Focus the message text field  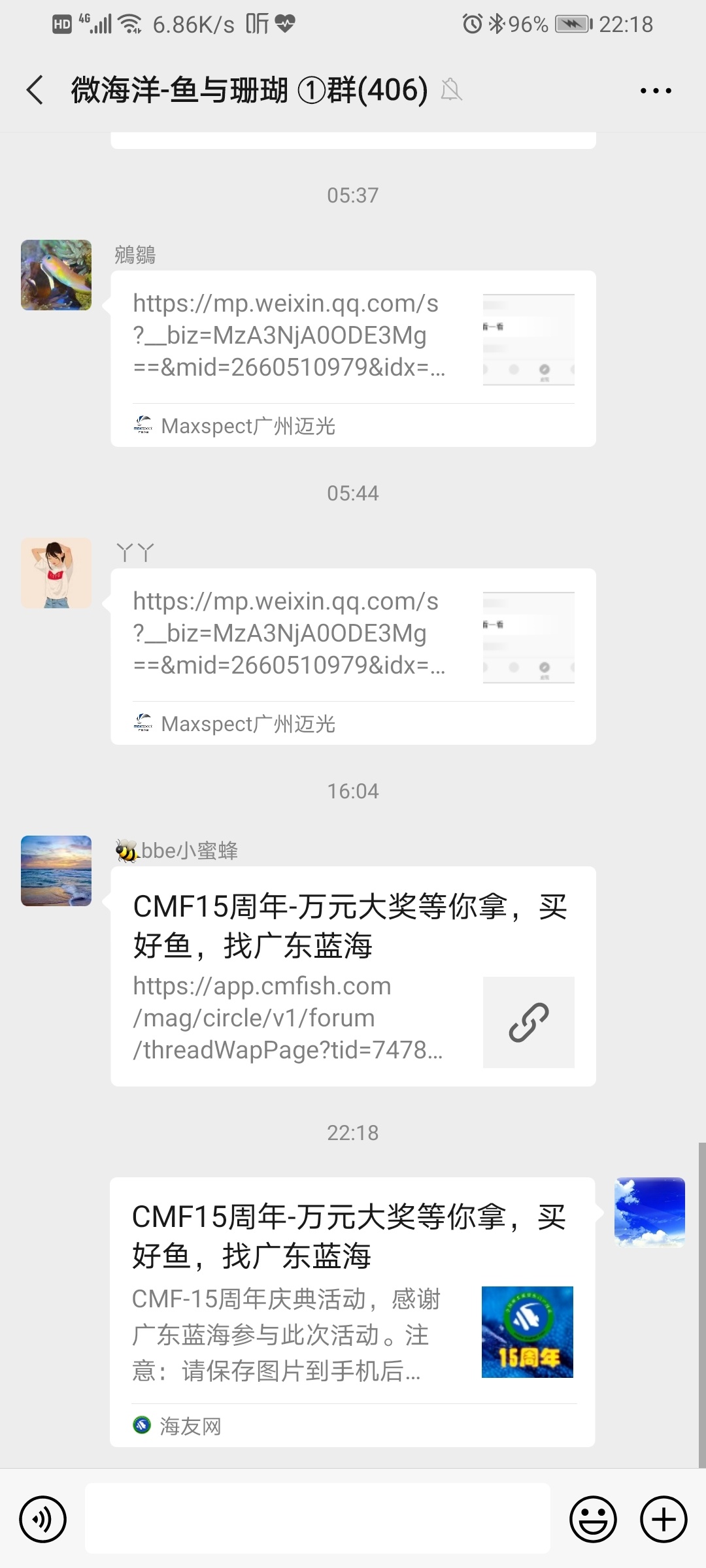click(318, 1518)
